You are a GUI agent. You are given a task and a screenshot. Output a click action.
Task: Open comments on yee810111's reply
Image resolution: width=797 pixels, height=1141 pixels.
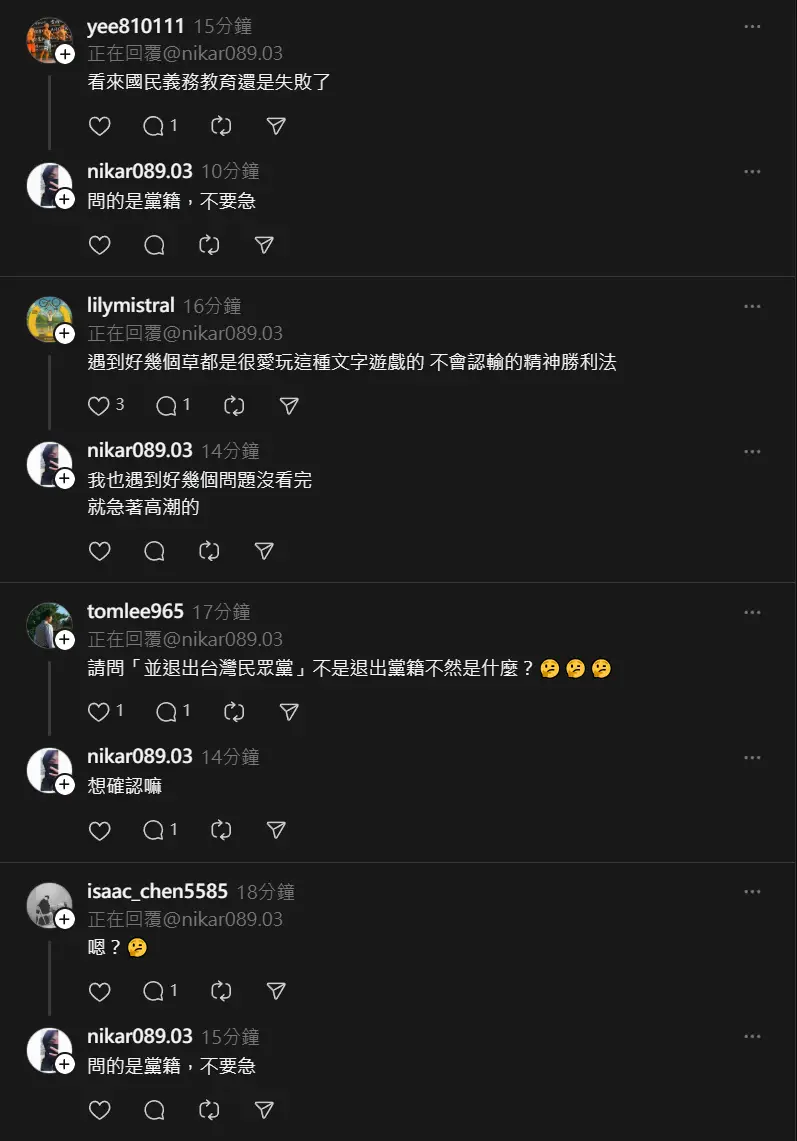point(154,126)
